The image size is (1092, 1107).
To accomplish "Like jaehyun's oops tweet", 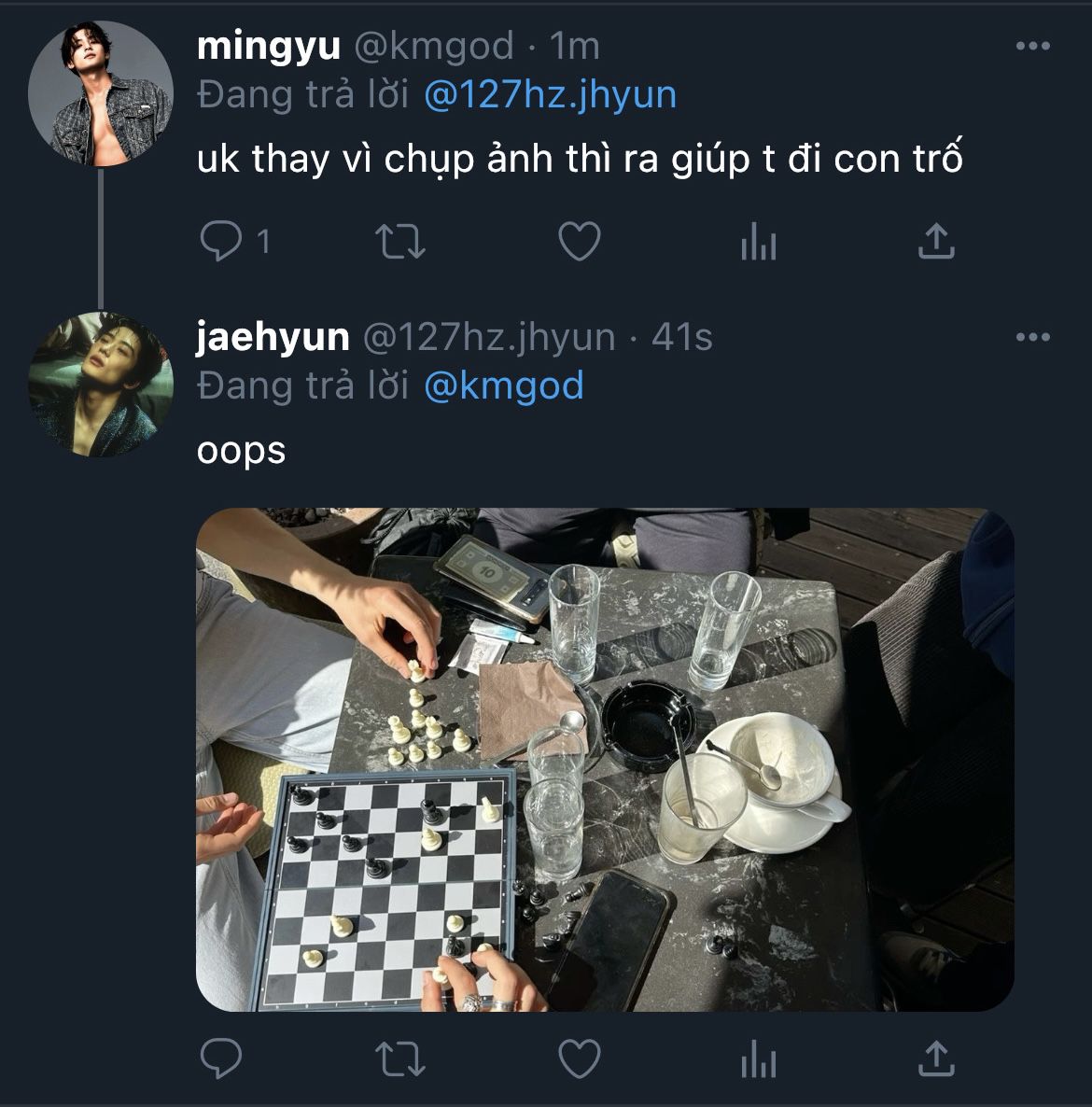I will tap(579, 1058).
